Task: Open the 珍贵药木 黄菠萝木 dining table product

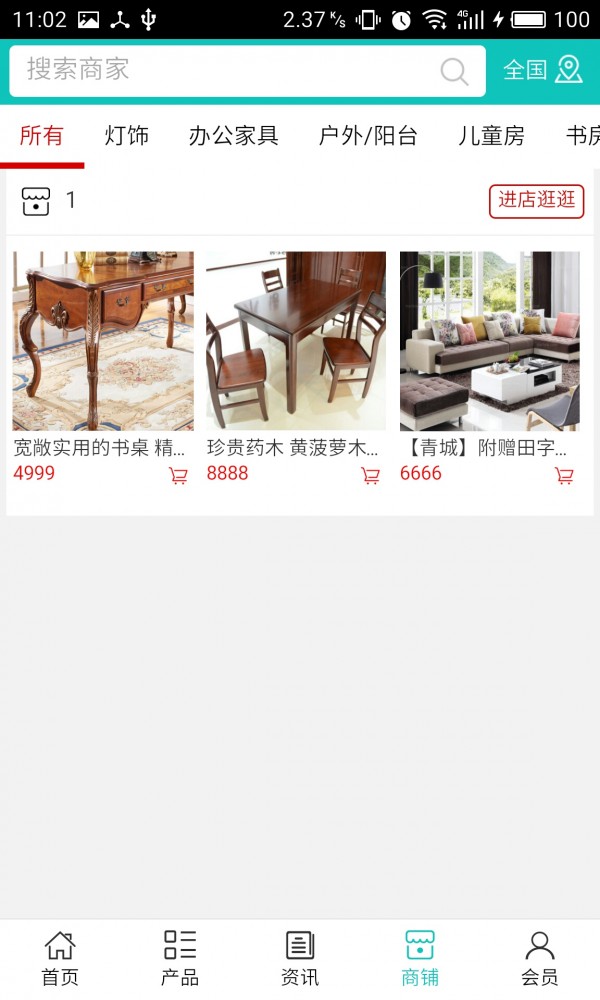Action: pyautogui.click(x=296, y=341)
